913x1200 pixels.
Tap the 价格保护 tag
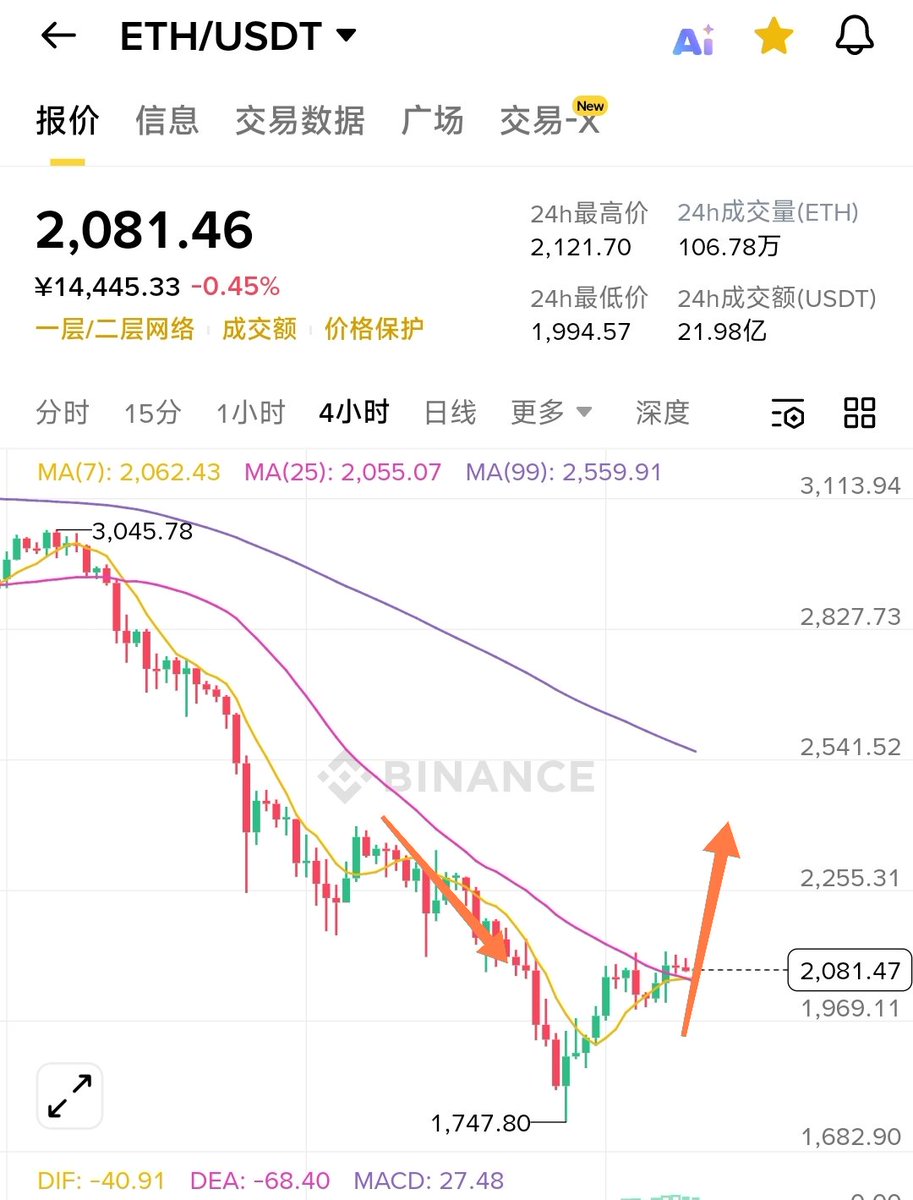374,329
